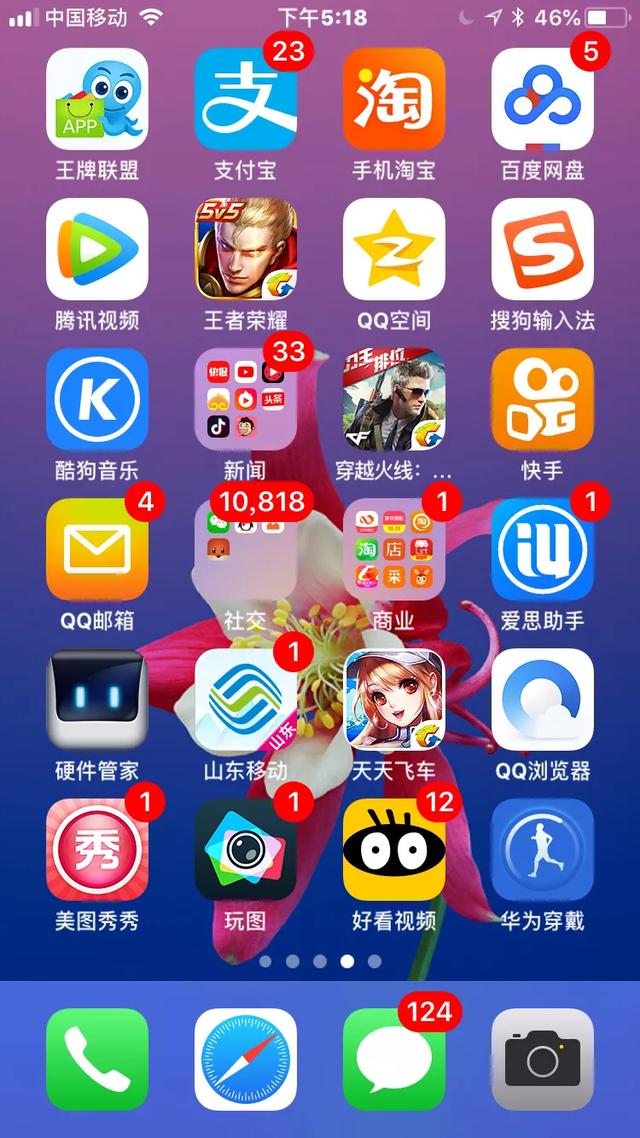Start the 王者荣耀 game
This screenshot has width=640, height=1138.
[x=245, y=248]
